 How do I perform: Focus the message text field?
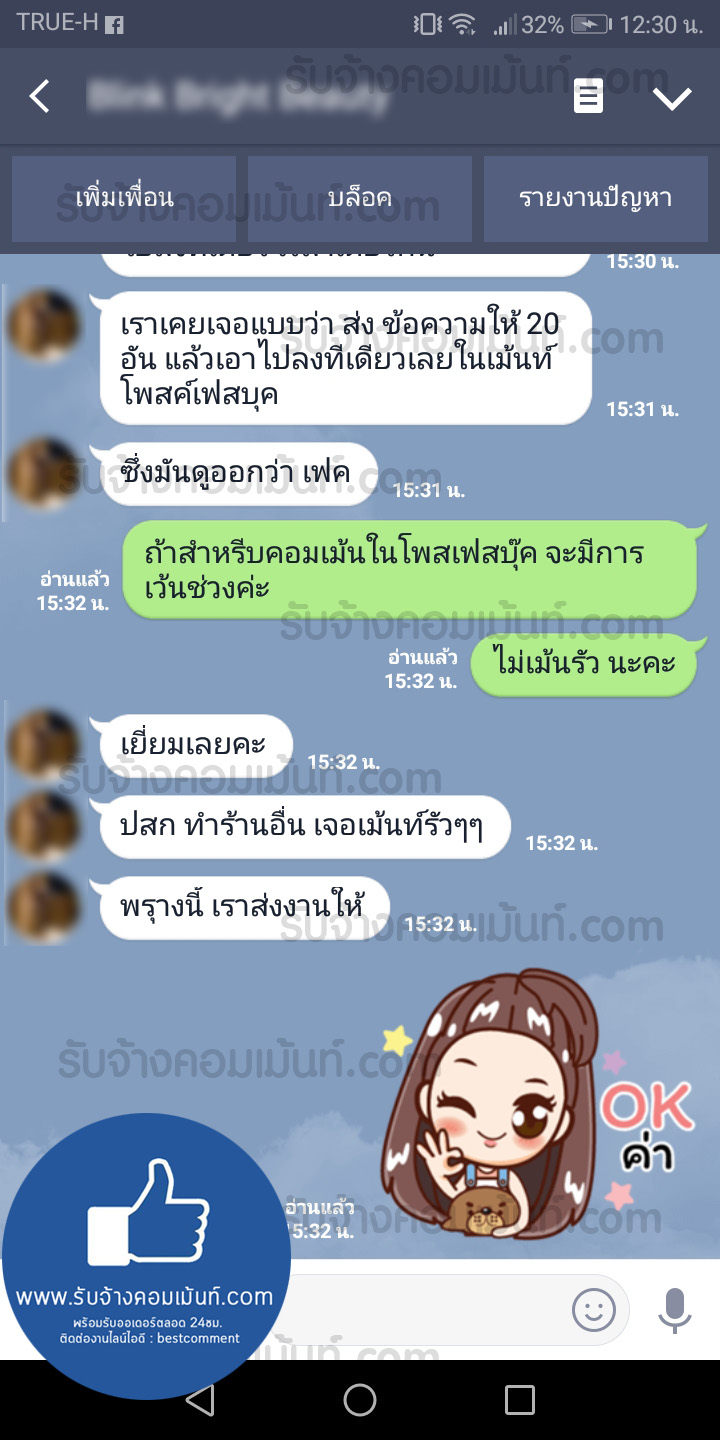440,1309
